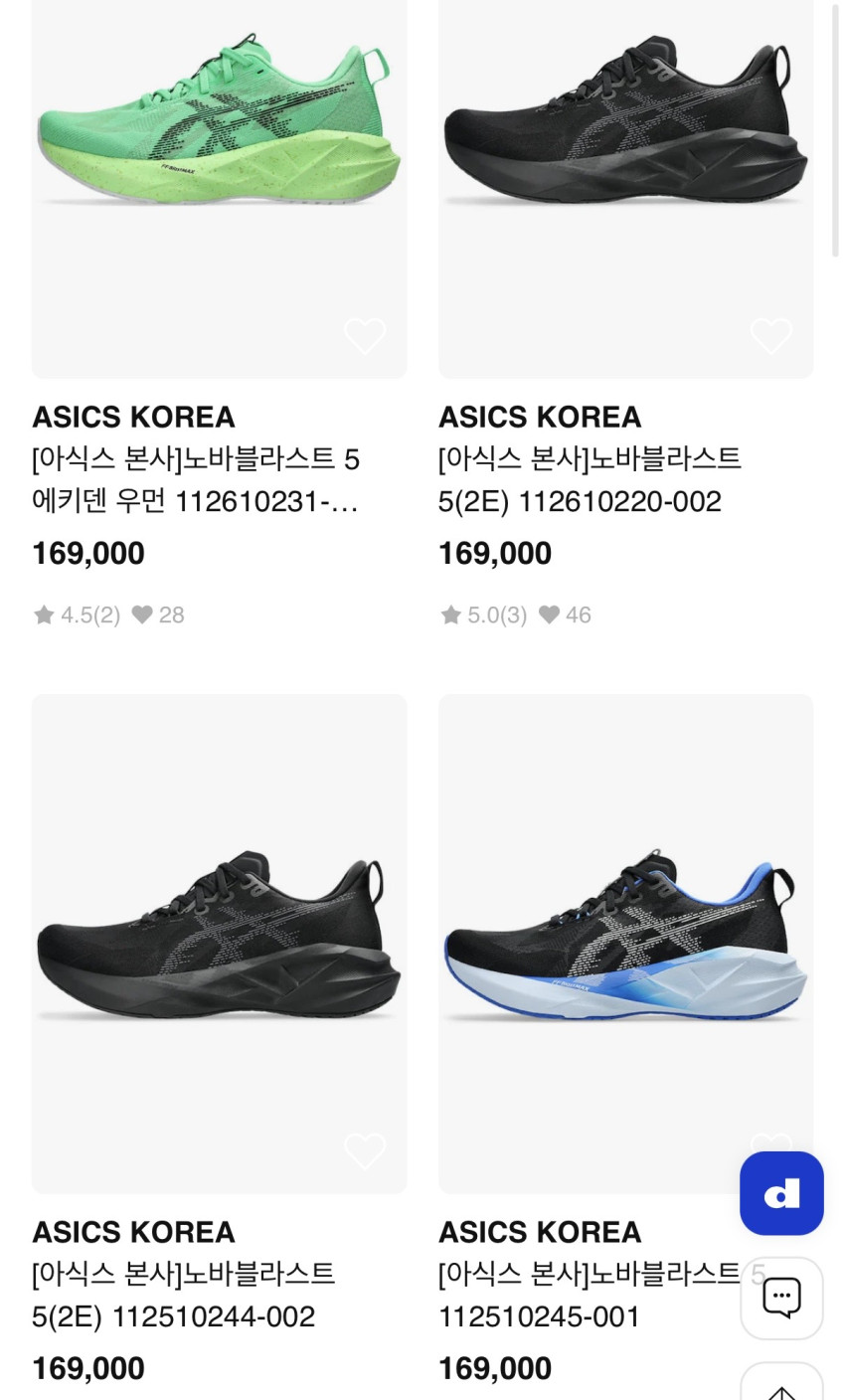Tap the blue floating d button
The width and height of the screenshot is (845, 1400).
click(781, 1193)
